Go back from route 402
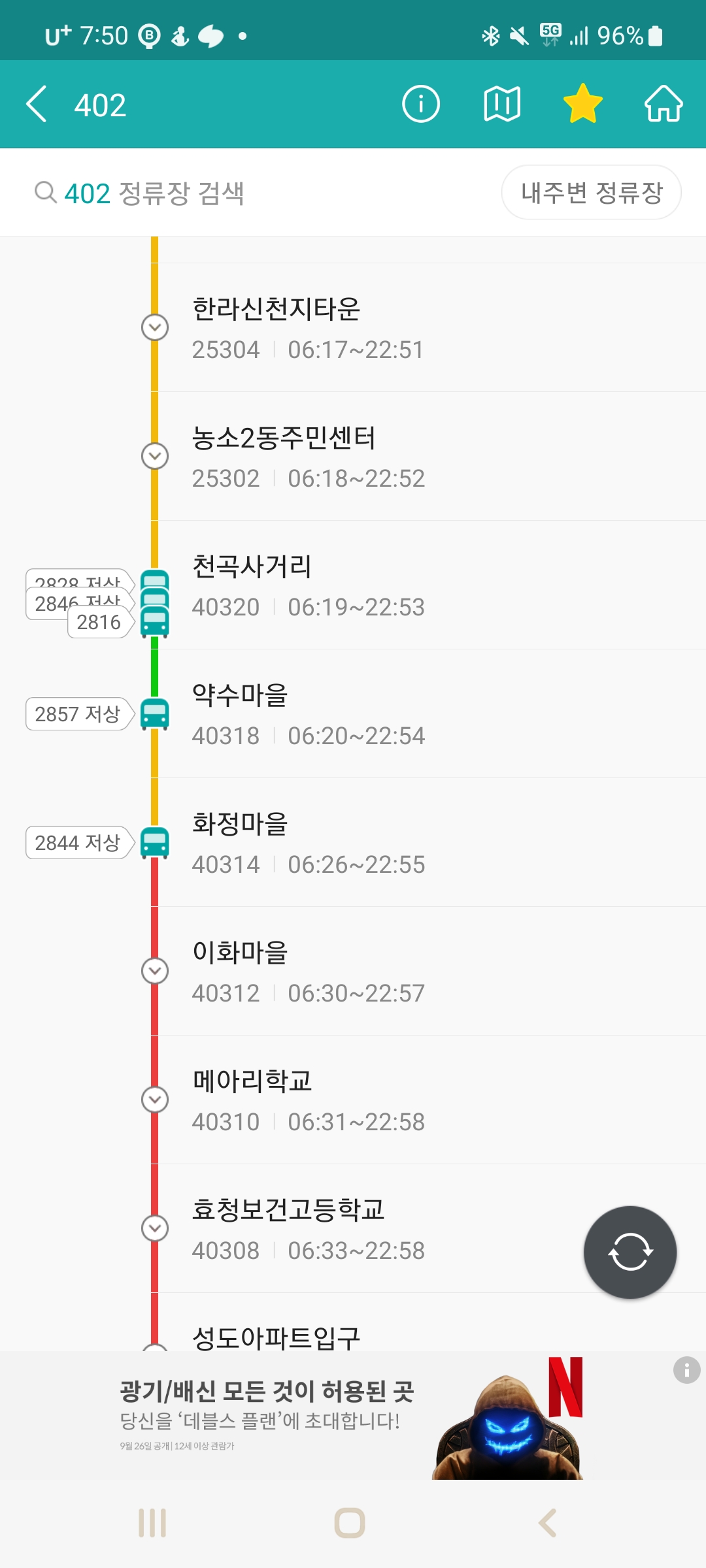 37,105
